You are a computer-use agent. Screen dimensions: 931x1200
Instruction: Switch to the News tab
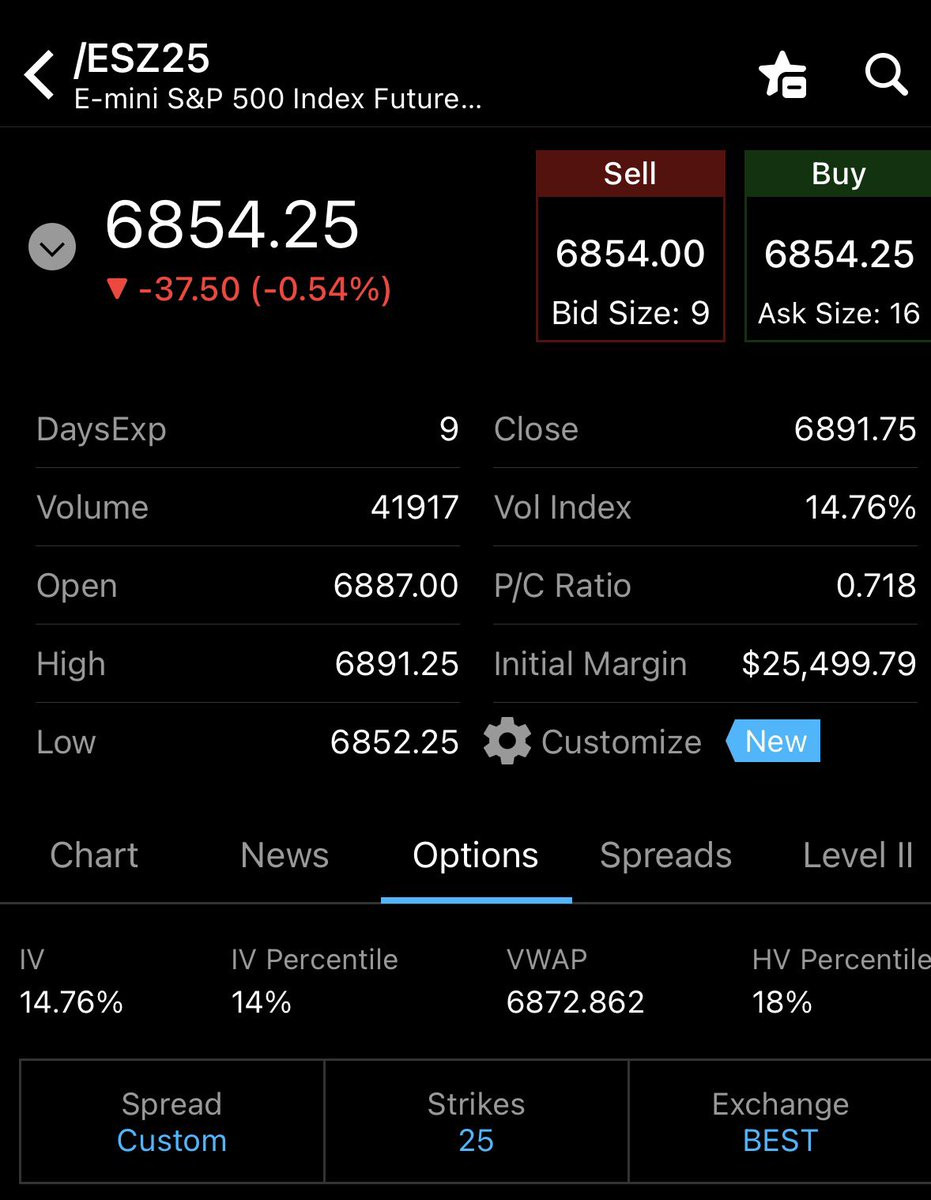[x=284, y=856]
